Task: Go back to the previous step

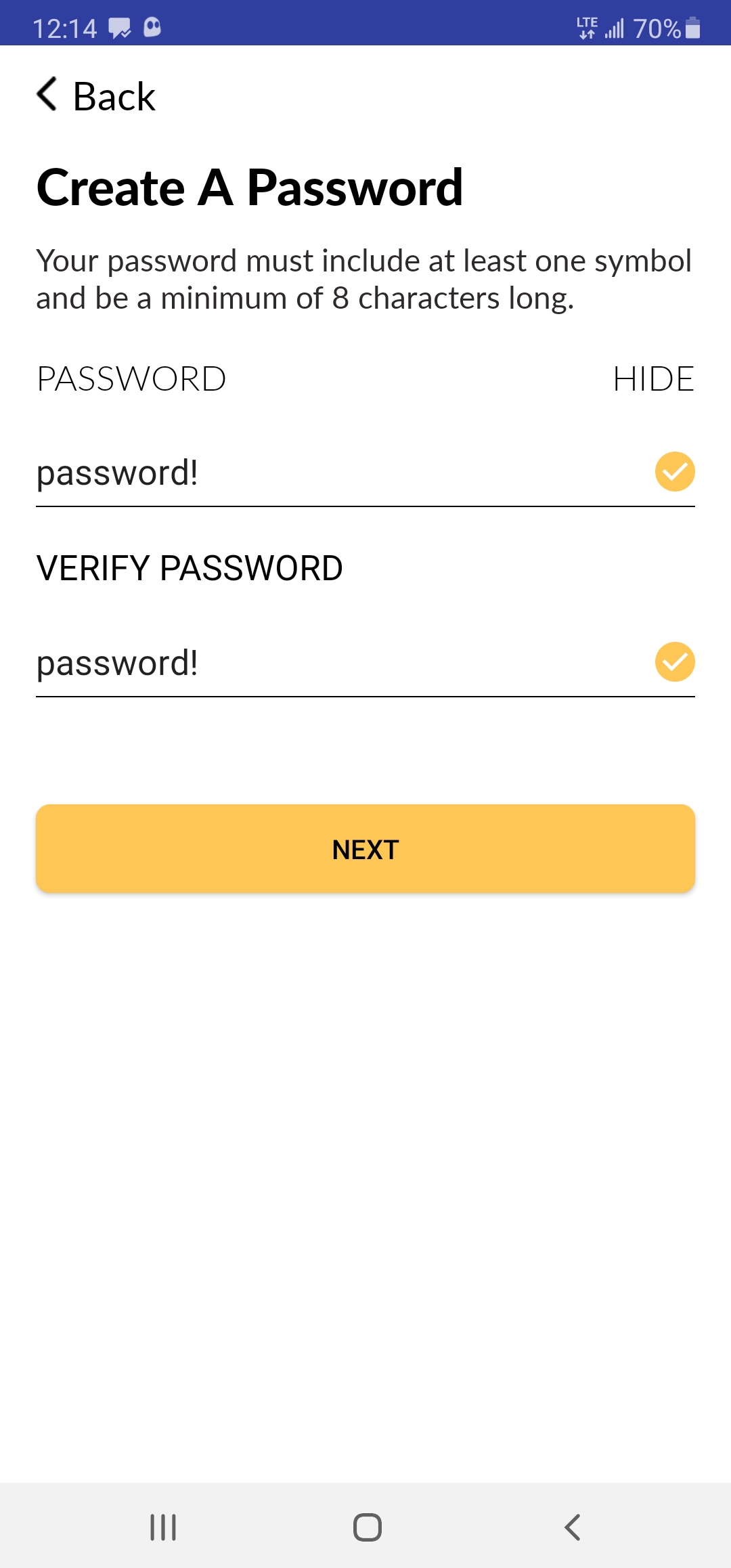Action: tap(96, 95)
